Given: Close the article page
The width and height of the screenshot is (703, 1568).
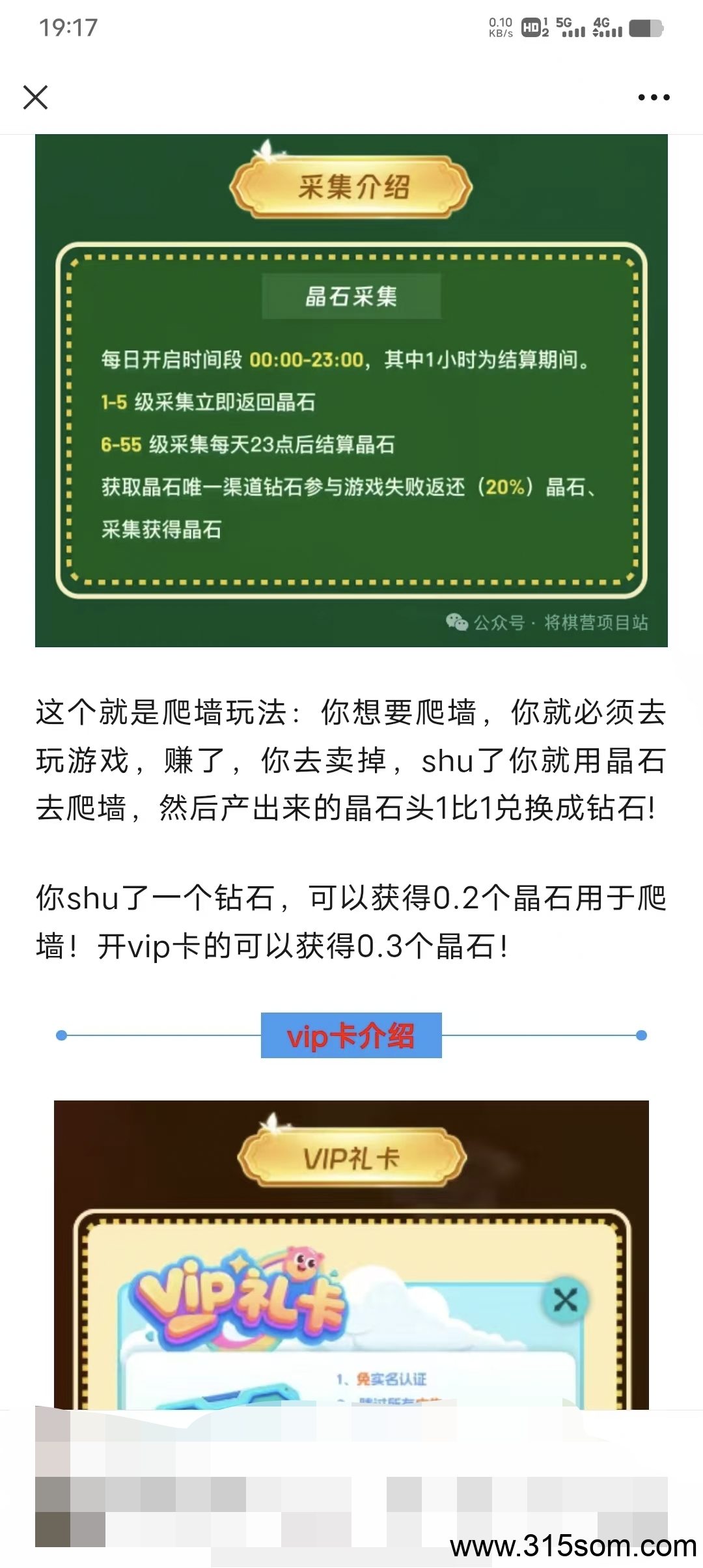Looking at the screenshot, I should tap(35, 98).
